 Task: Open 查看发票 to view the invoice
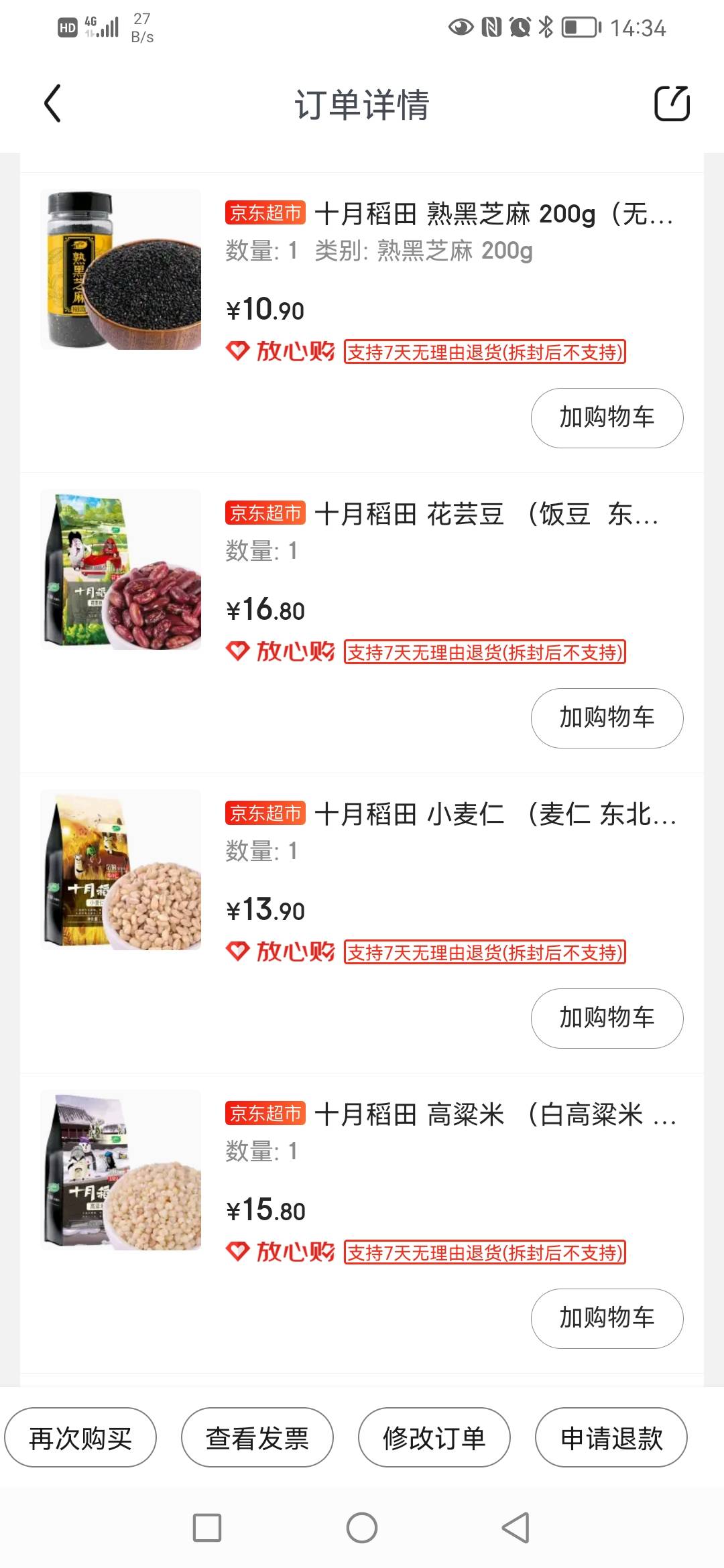[x=257, y=1437]
